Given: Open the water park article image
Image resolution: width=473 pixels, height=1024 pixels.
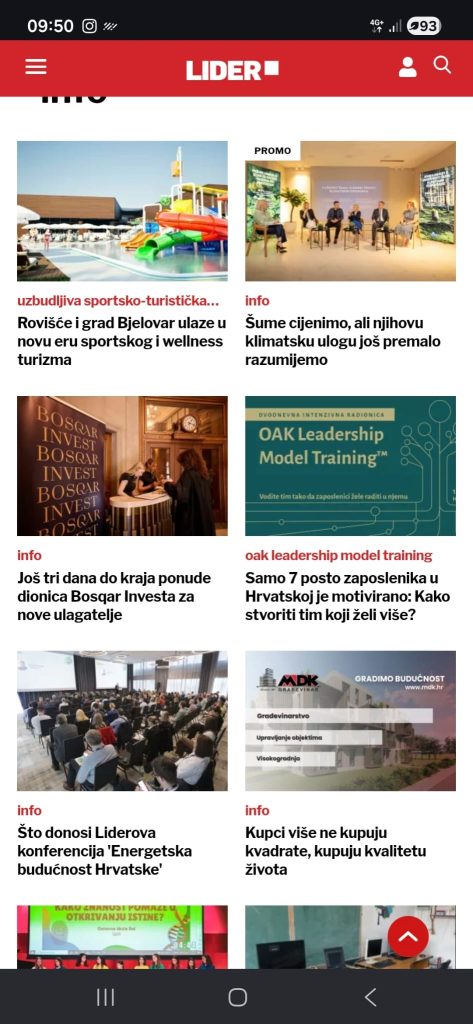Looking at the screenshot, I should pyautogui.click(x=122, y=211).
